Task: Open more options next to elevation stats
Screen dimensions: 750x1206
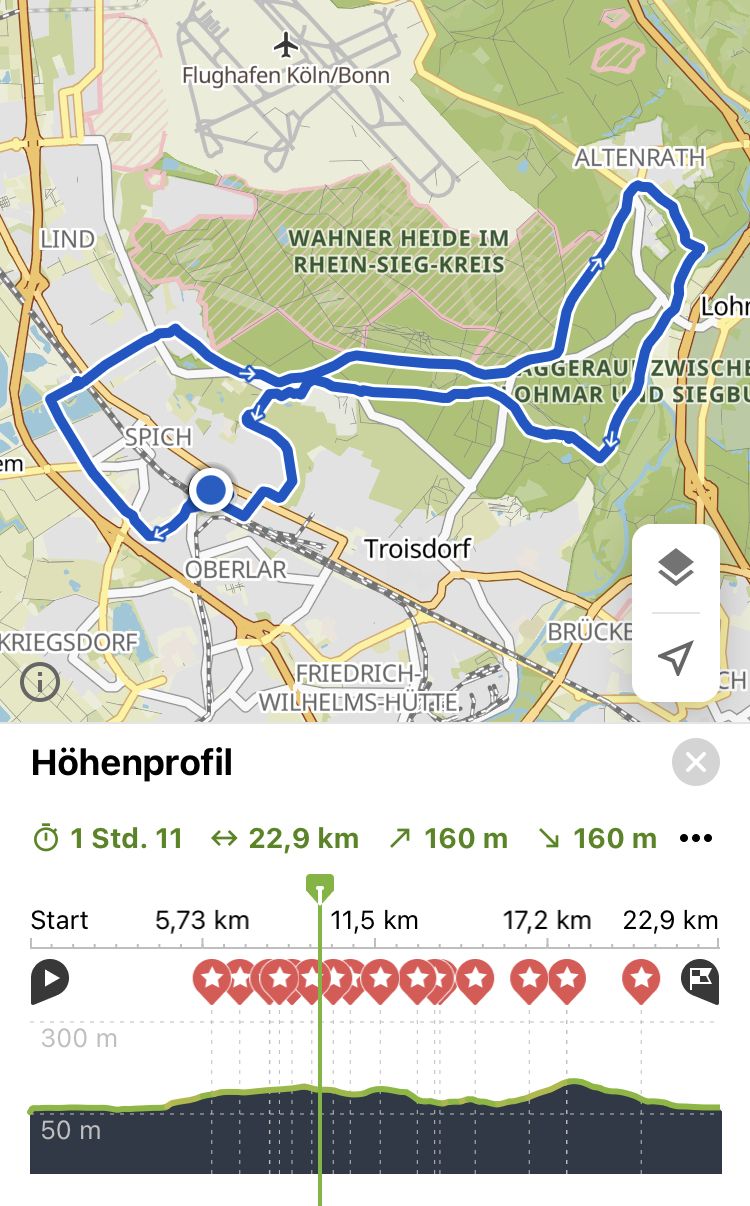Action: (696, 838)
